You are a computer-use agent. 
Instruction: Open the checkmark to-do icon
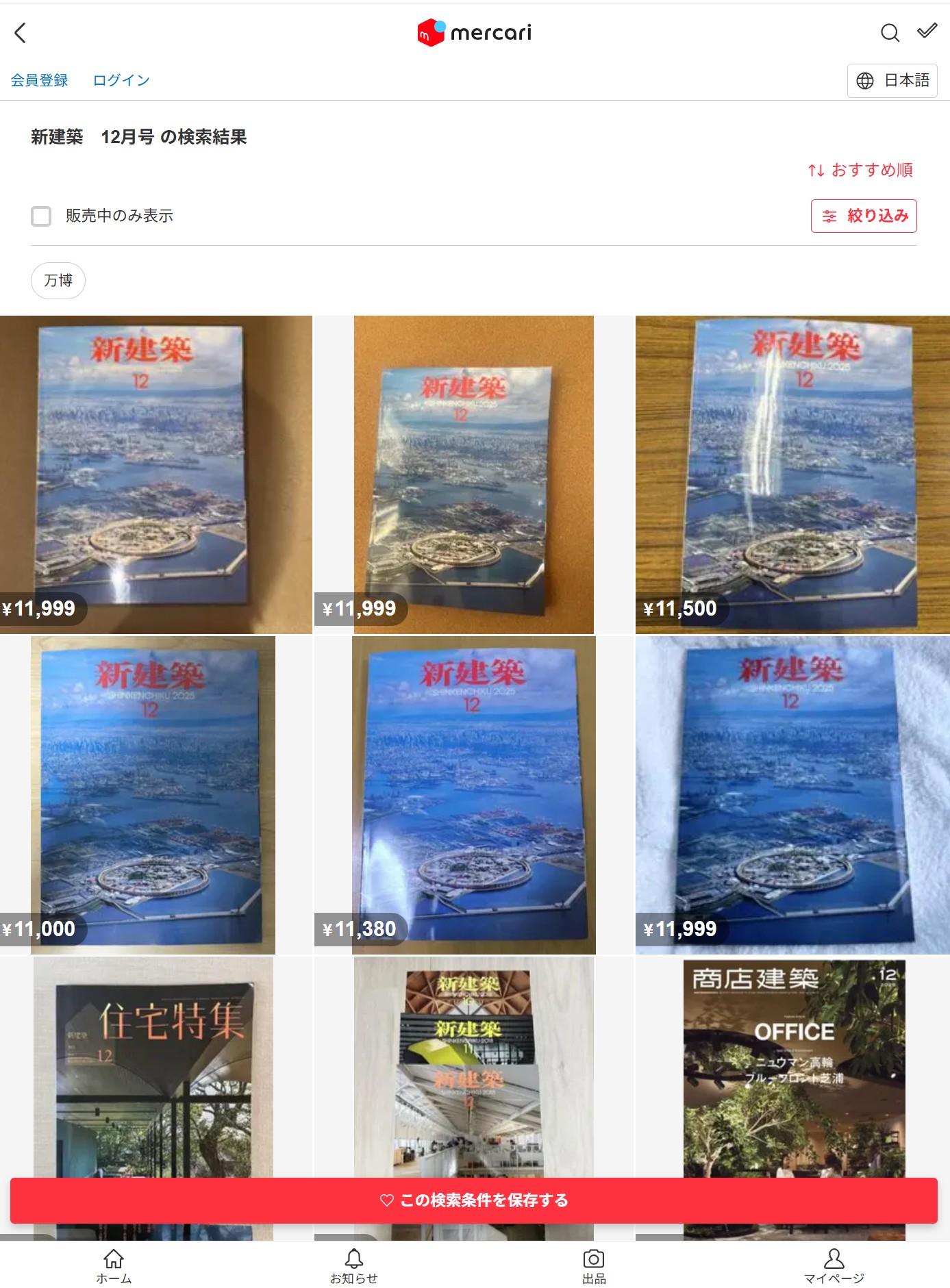pos(927,31)
